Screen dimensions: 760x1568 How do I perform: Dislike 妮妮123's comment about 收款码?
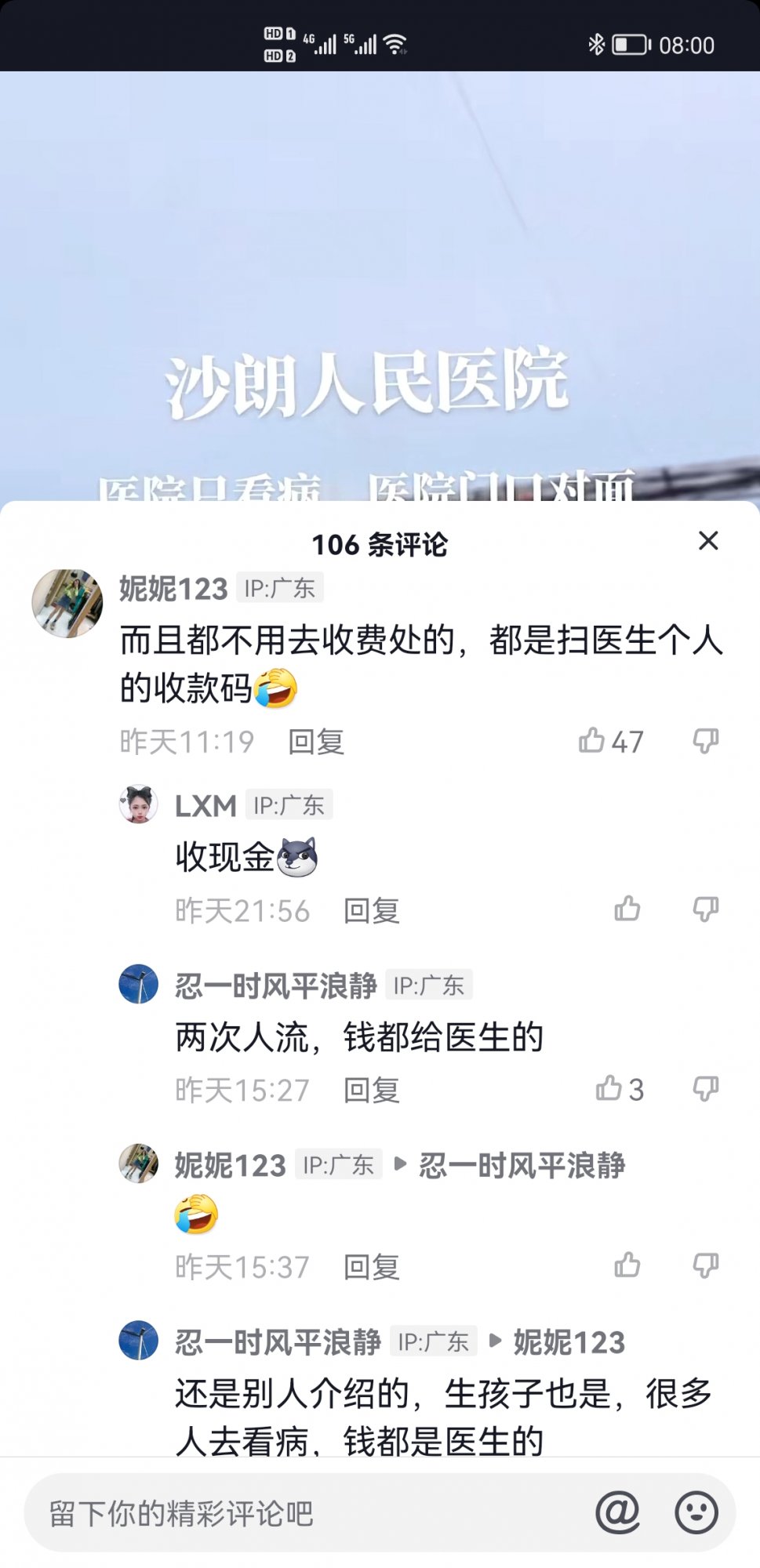click(x=706, y=740)
